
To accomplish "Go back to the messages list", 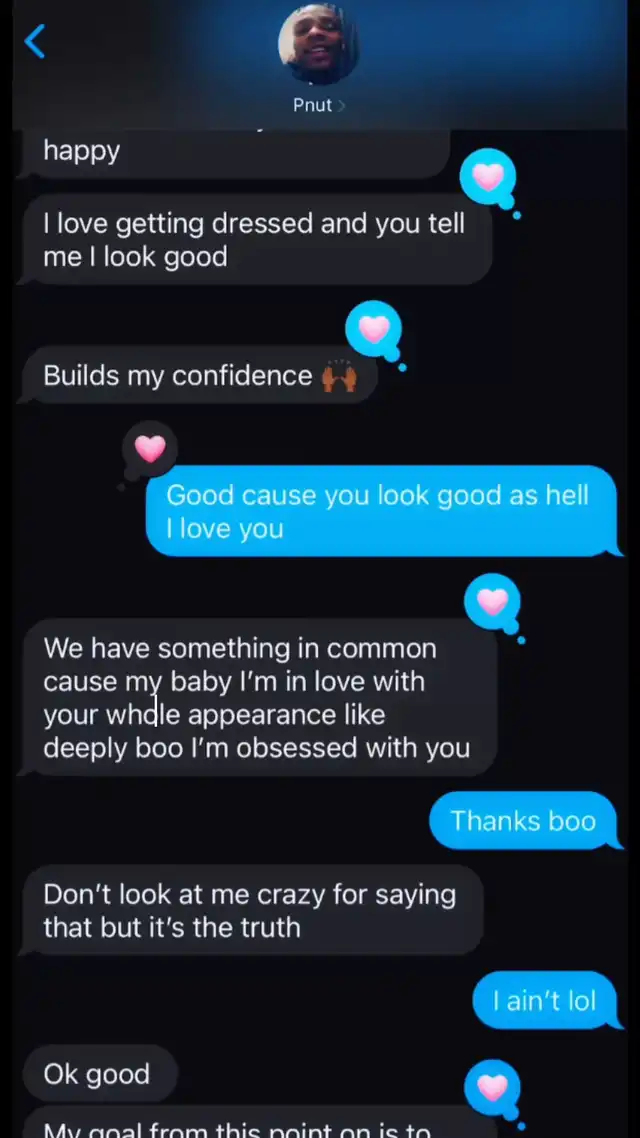I will tap(35, 41).
